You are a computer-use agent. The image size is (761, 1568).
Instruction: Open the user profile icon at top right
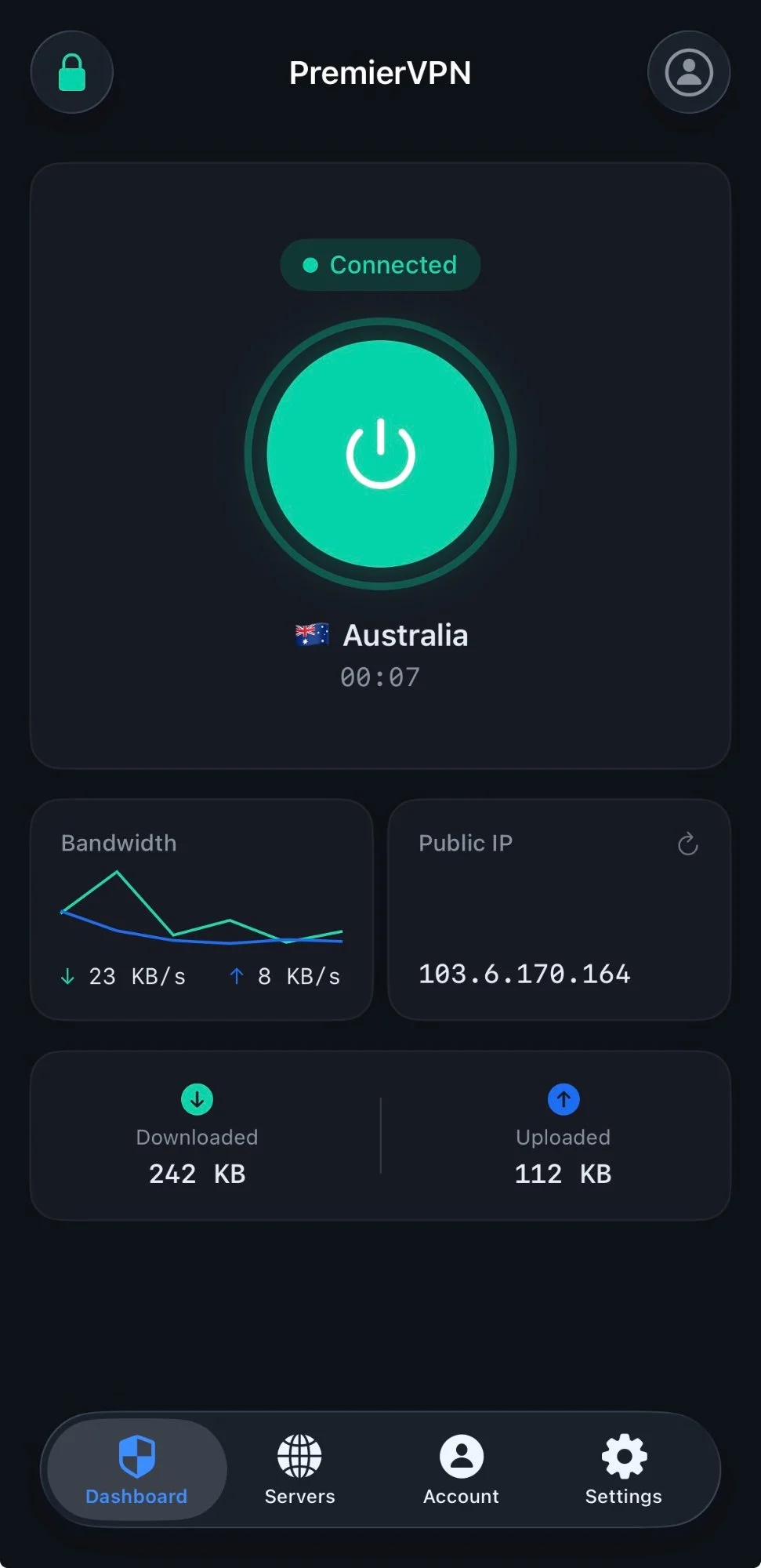coord(688,71)
